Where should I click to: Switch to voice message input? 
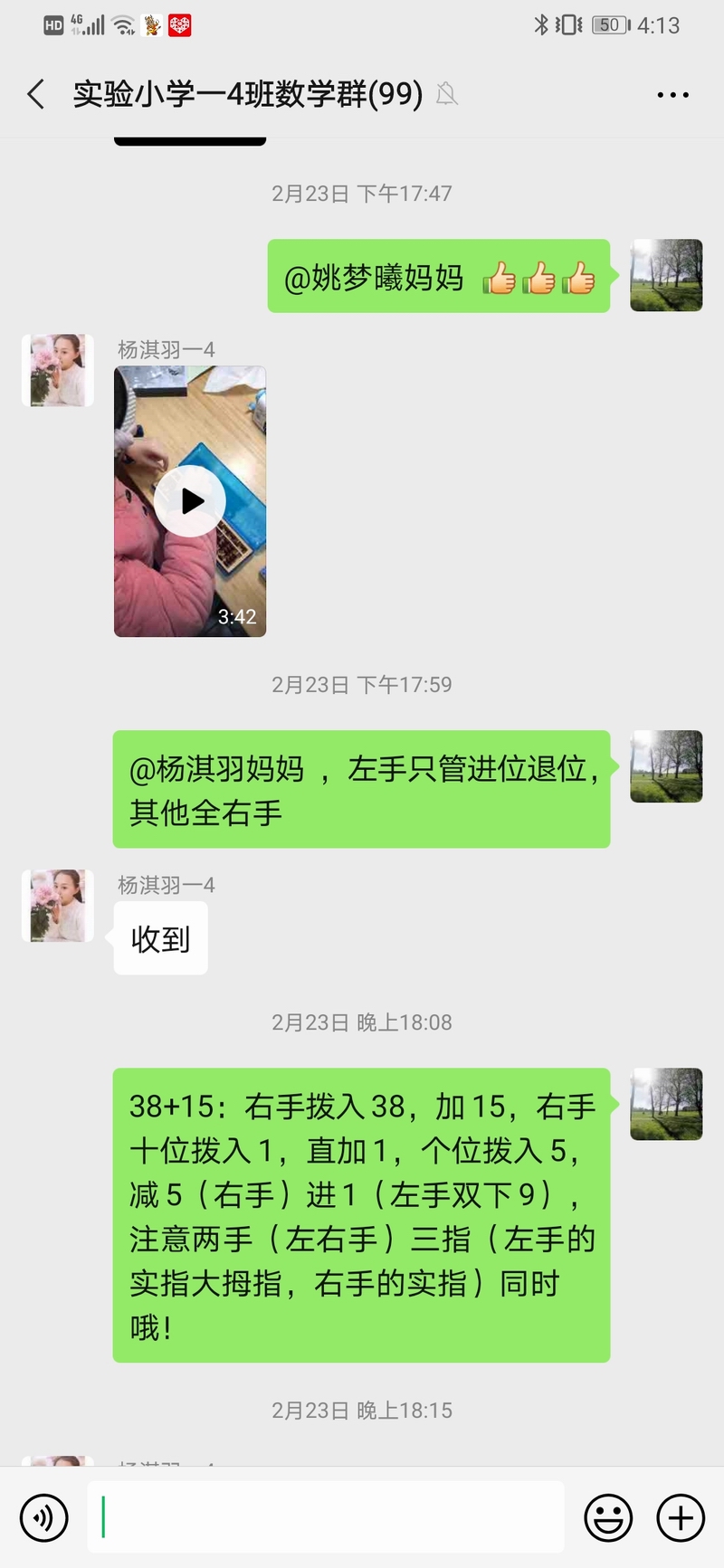[43, 1517]
